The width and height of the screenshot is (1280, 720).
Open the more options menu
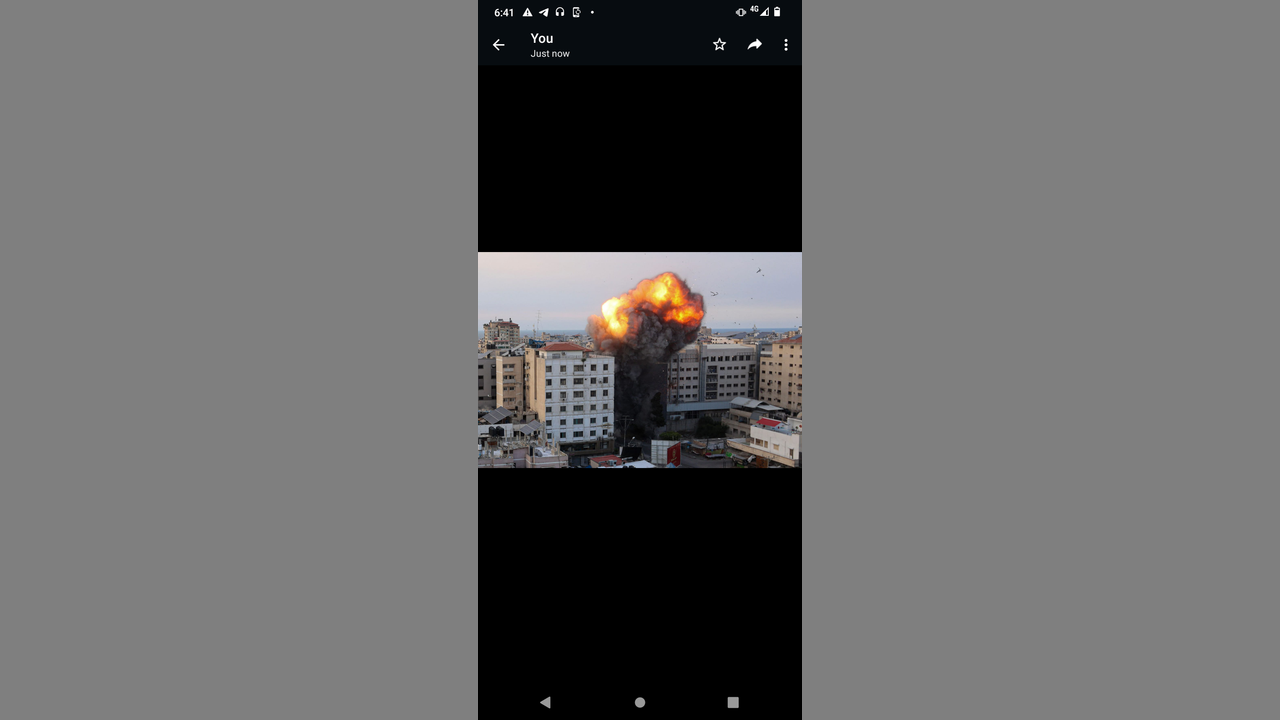[x=786, y=45]
